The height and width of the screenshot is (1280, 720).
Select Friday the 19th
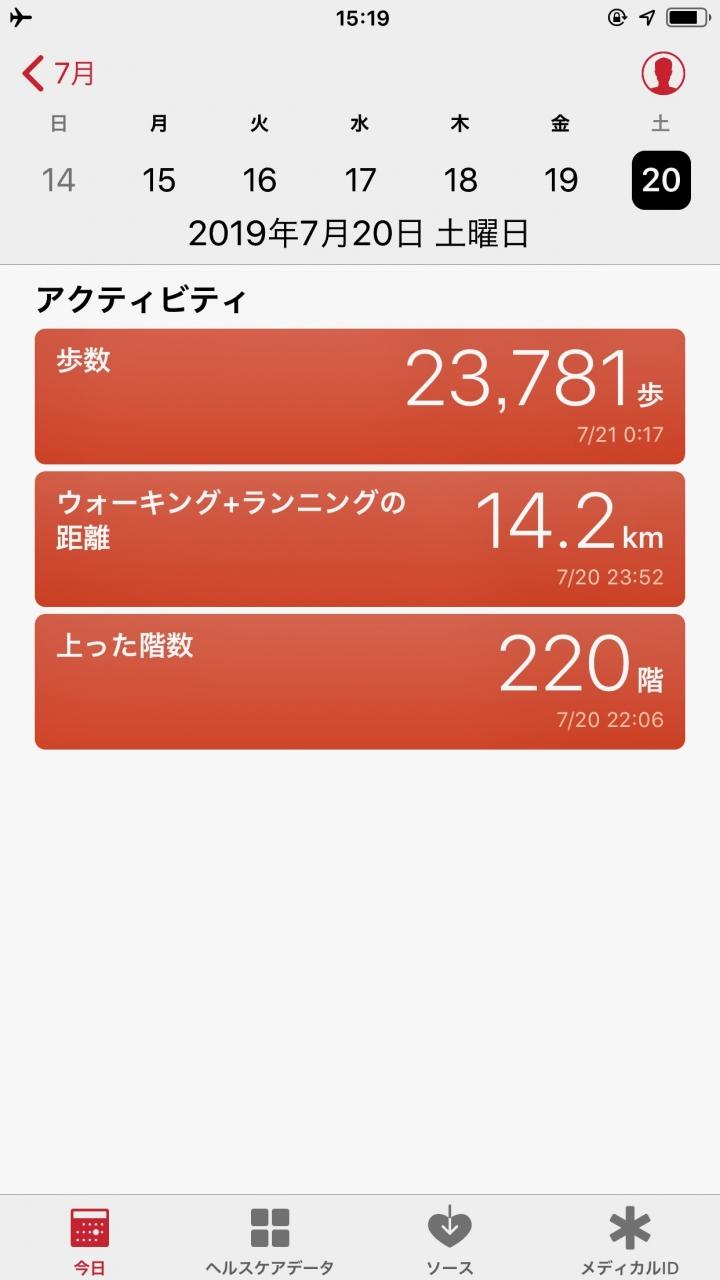561,180
